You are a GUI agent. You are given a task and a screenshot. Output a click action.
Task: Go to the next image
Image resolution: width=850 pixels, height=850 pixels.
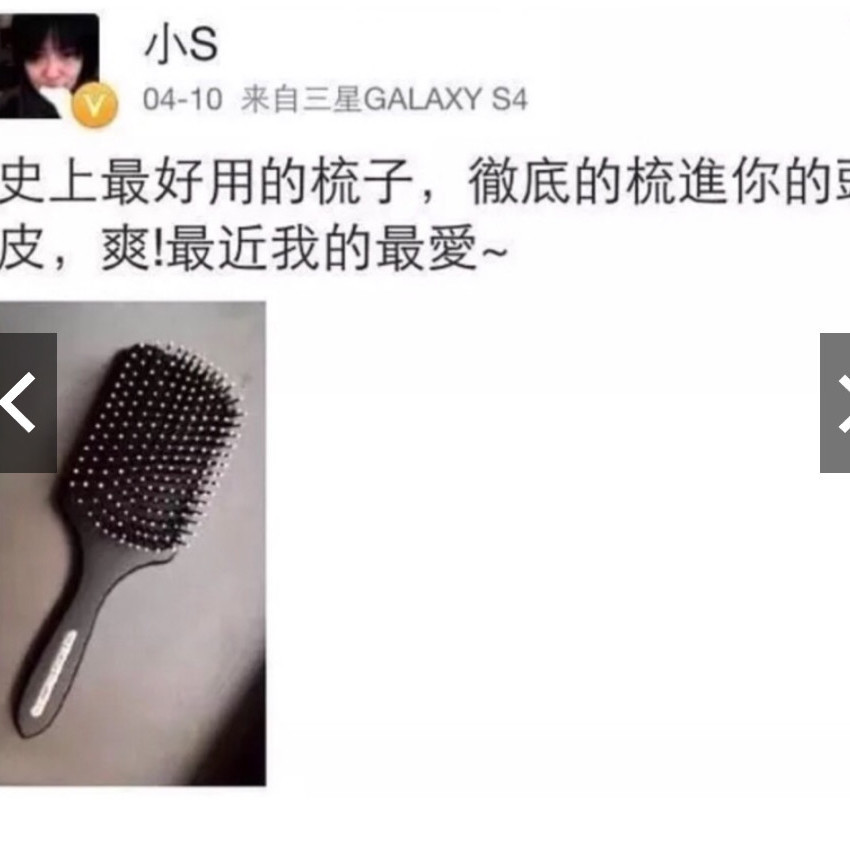[836, 402]
